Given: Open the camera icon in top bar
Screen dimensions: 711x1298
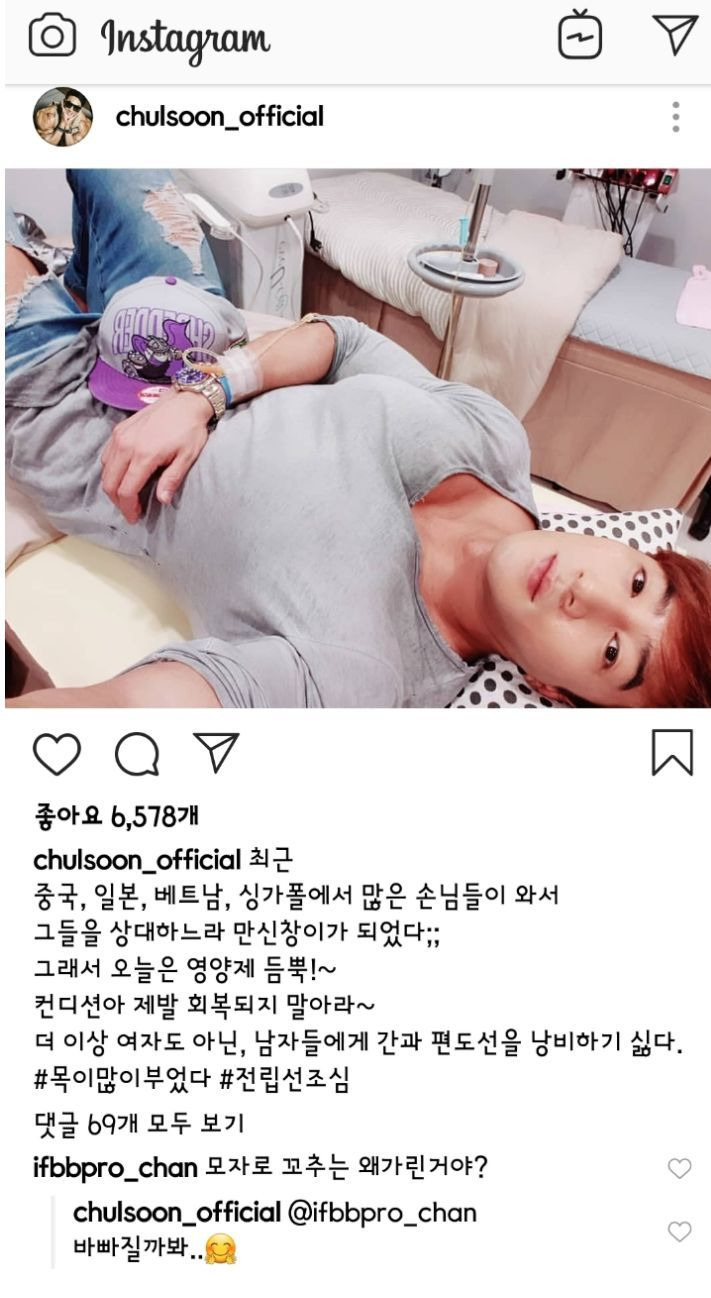Looking at the screenshot, I should click(52, 36).
